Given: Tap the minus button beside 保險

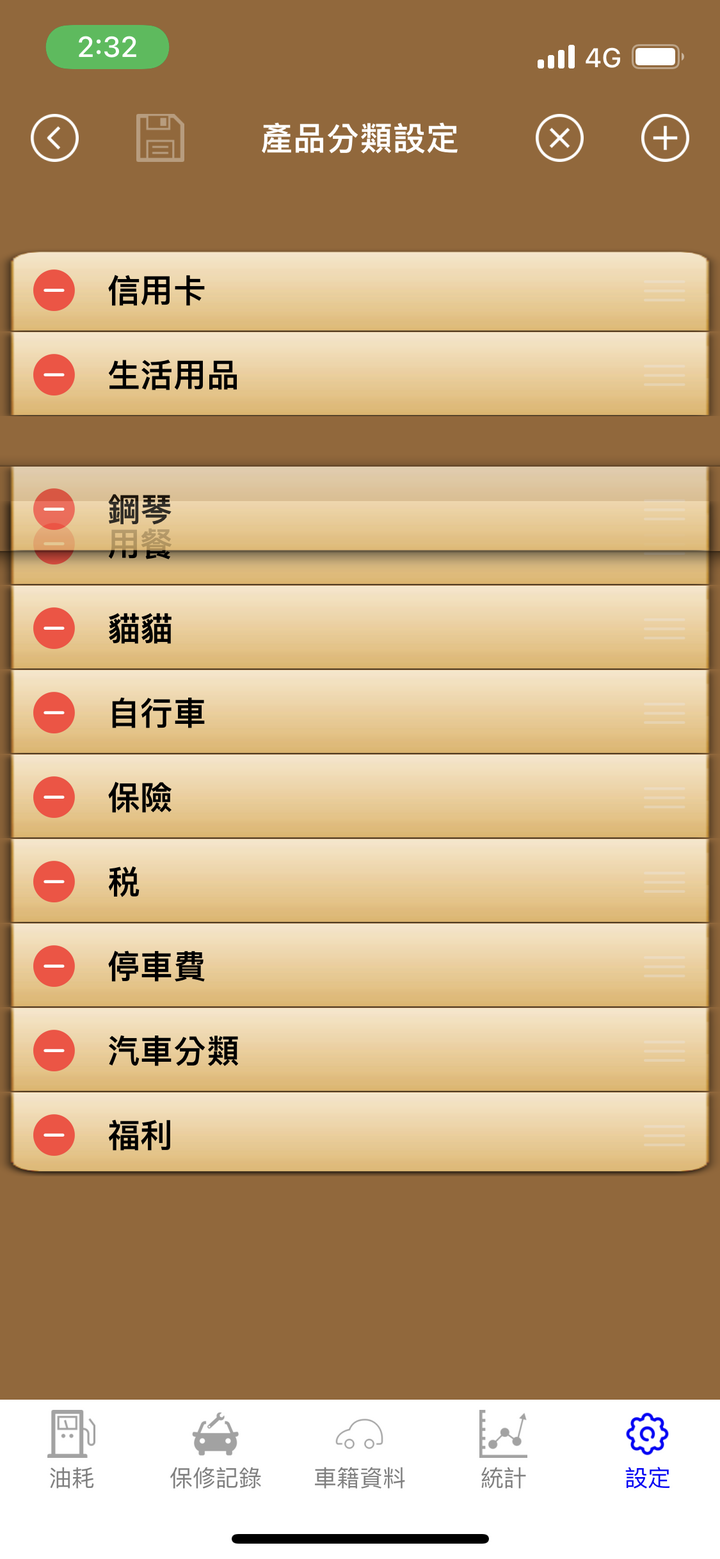Looking at the screenshot, I should click(54, 797).
